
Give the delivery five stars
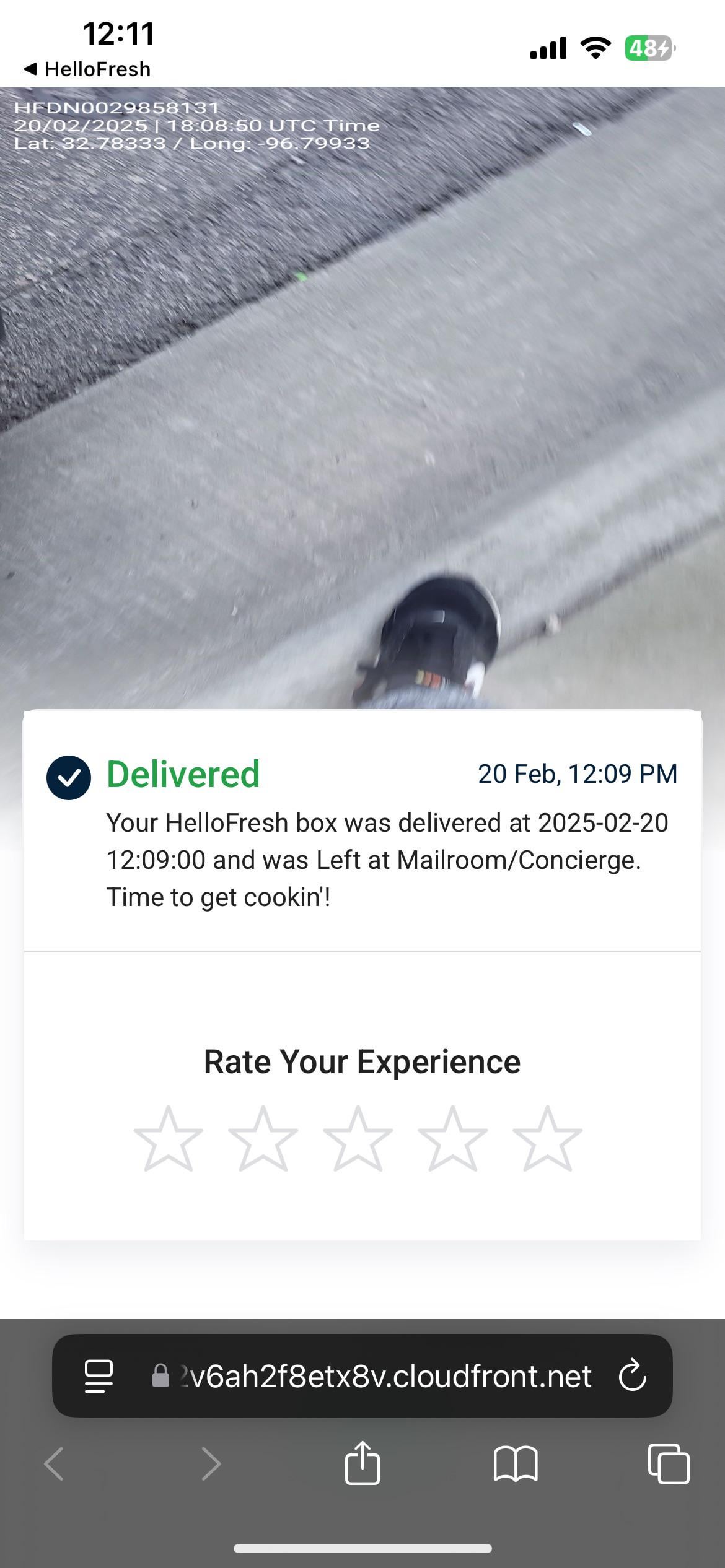(547, 1139)
